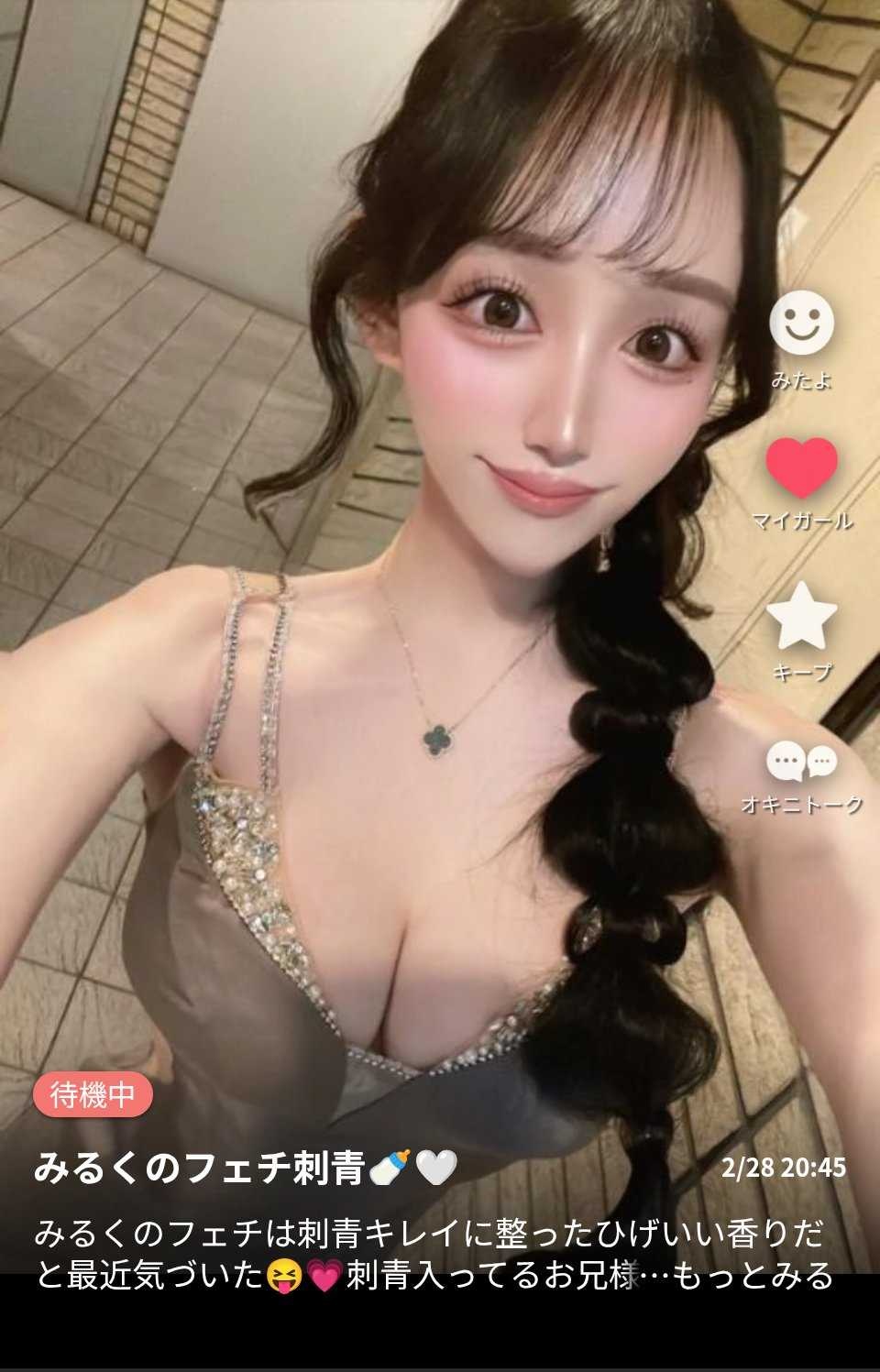Open オキニトーク chat
The height and width of the screenshot is (1372, 880).
pyautogui.click(x=801, y=761)
